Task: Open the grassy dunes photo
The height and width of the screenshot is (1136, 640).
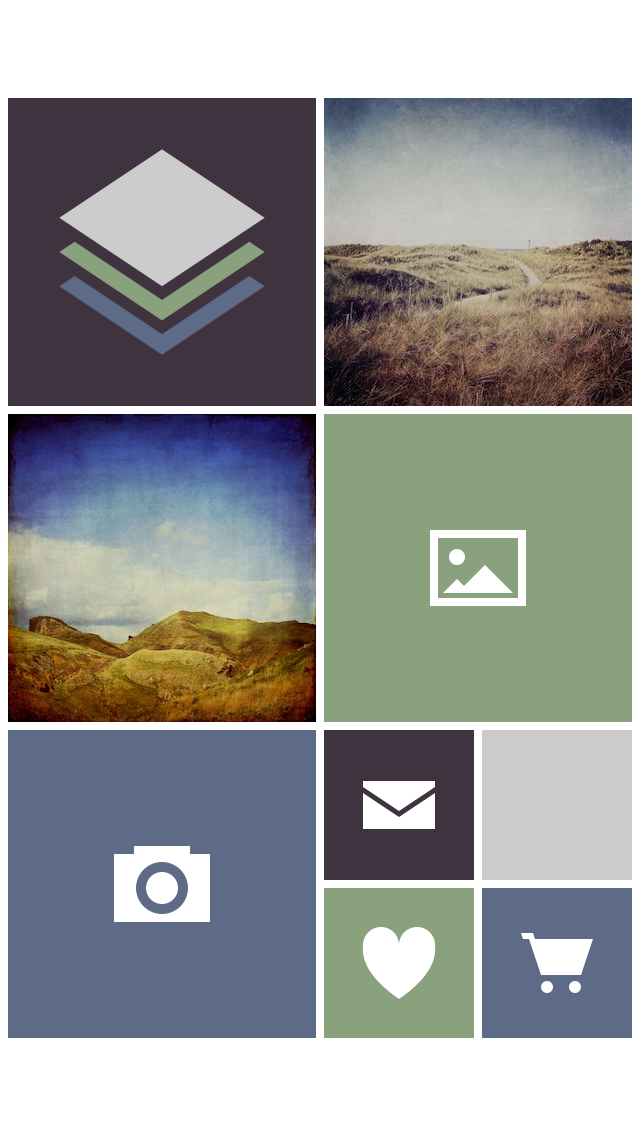Action: tap(478, 252)
